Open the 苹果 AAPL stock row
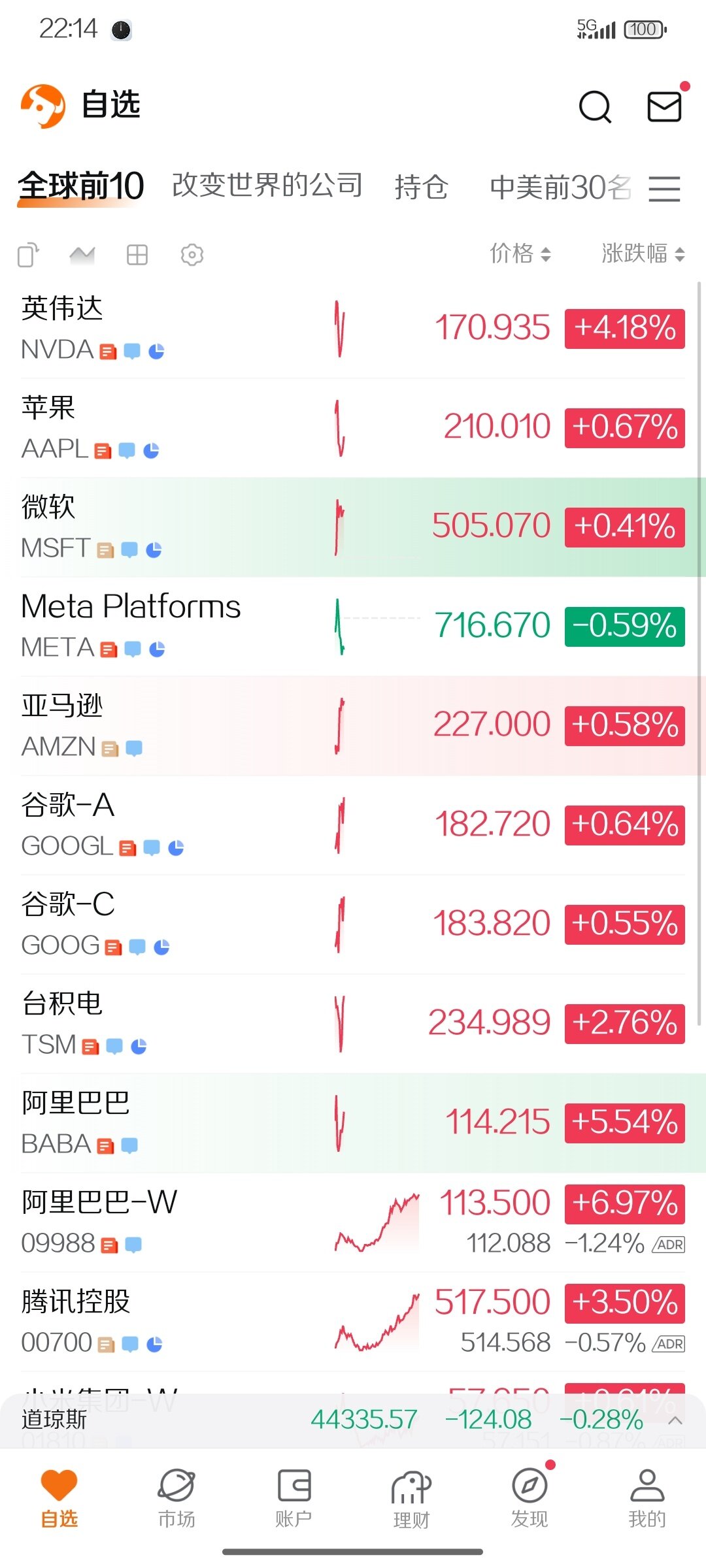The image size is (706, 1568). point(353,428)
